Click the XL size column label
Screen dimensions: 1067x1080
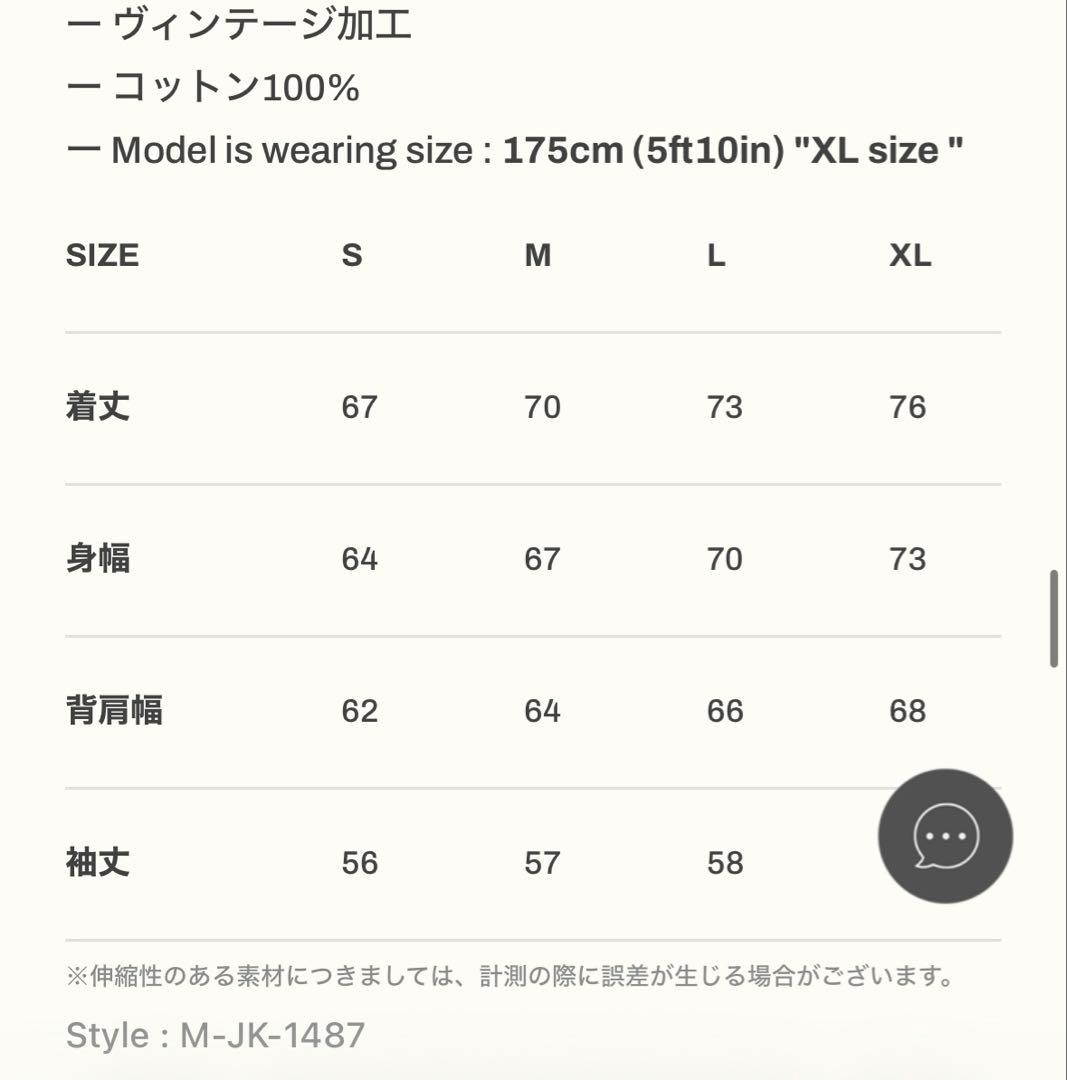pyautogui.click(x=910, y=255)
